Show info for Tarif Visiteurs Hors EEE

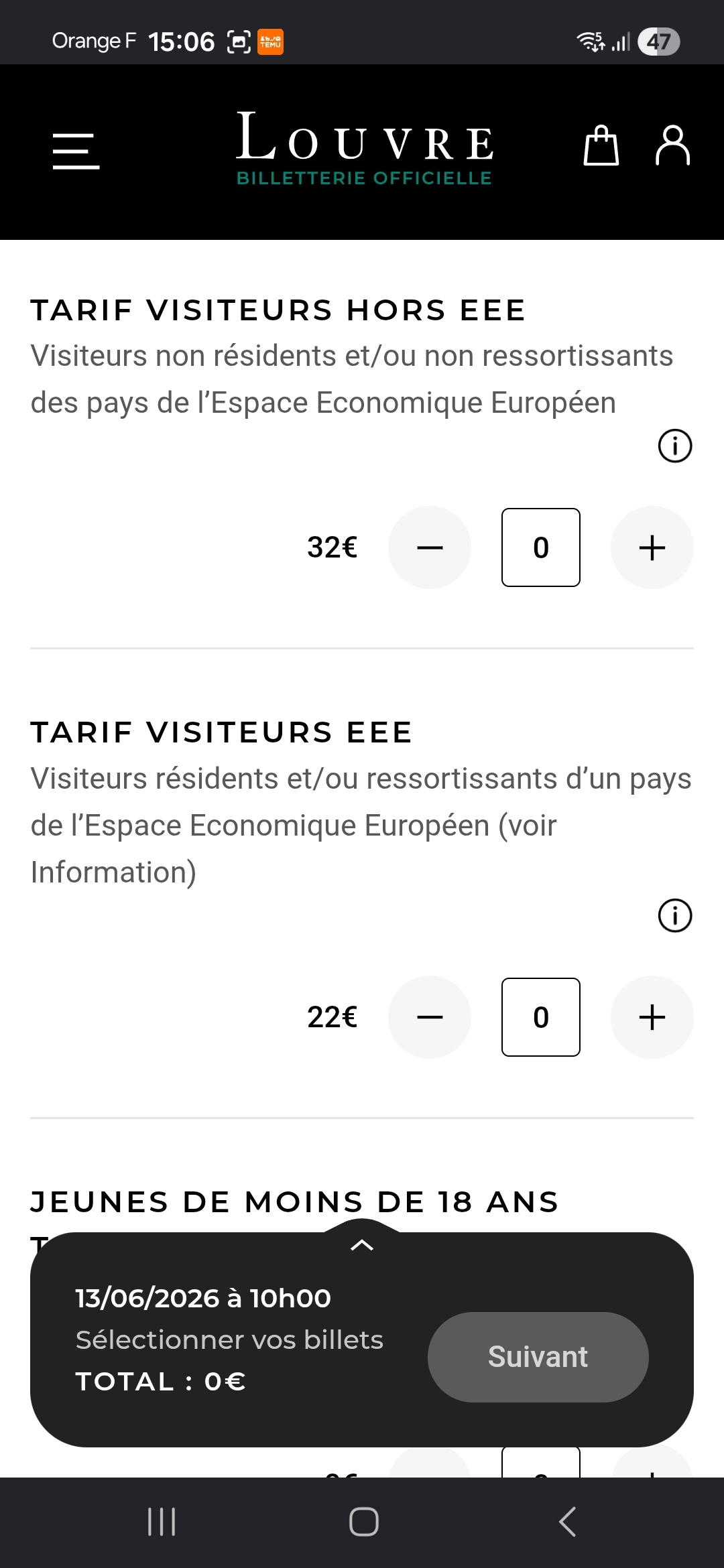tap(675, 446)
